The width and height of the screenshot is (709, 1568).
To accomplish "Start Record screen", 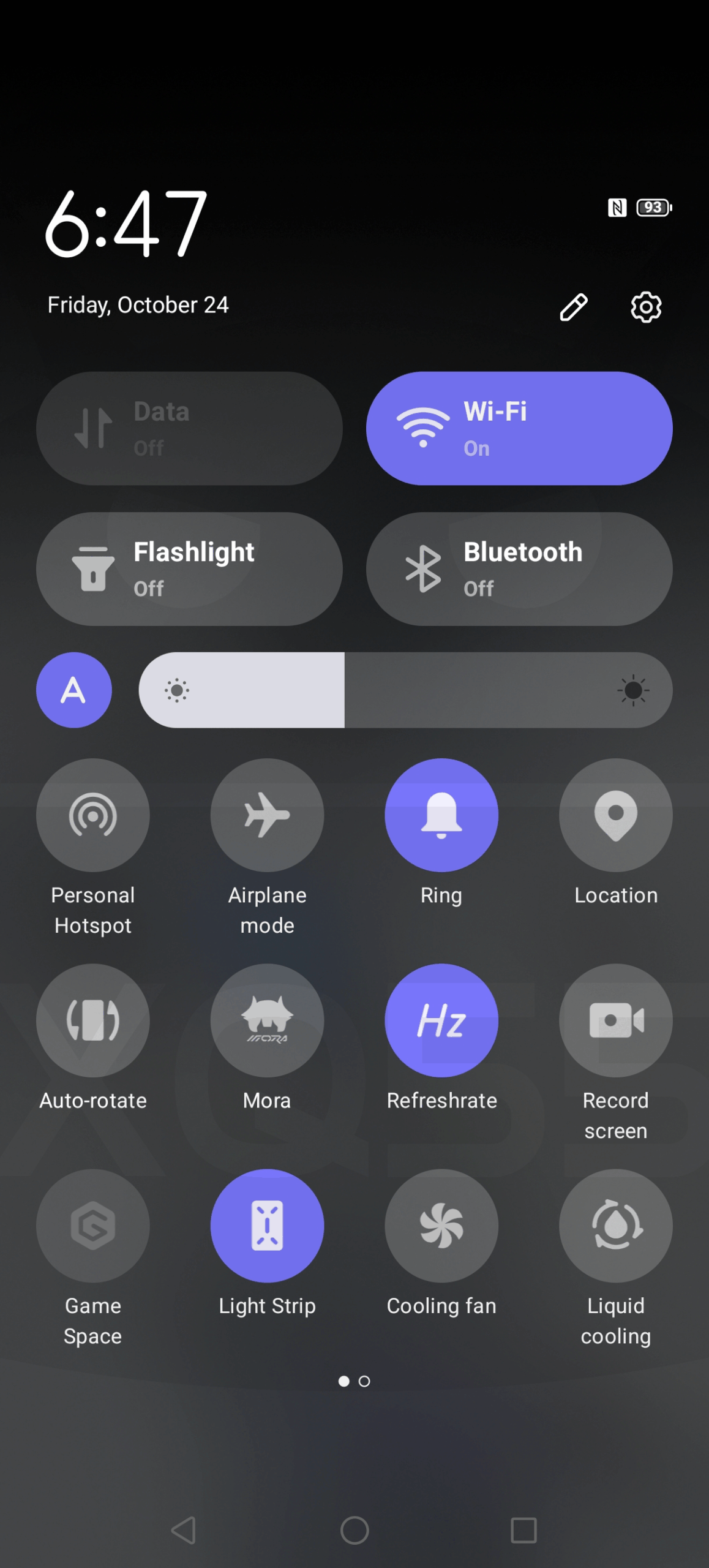I will click(615, 1020).
